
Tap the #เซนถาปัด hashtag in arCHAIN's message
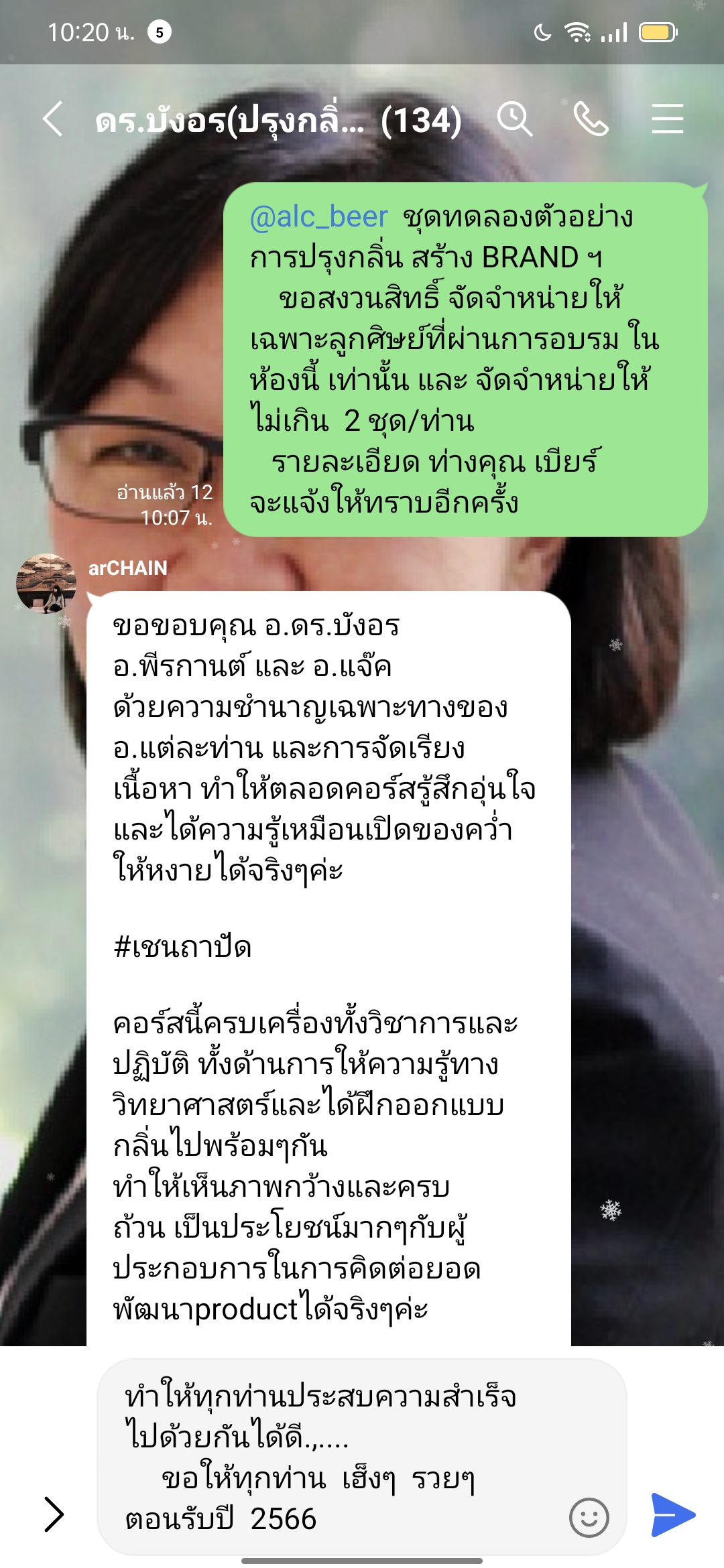[x=182, y=947]
